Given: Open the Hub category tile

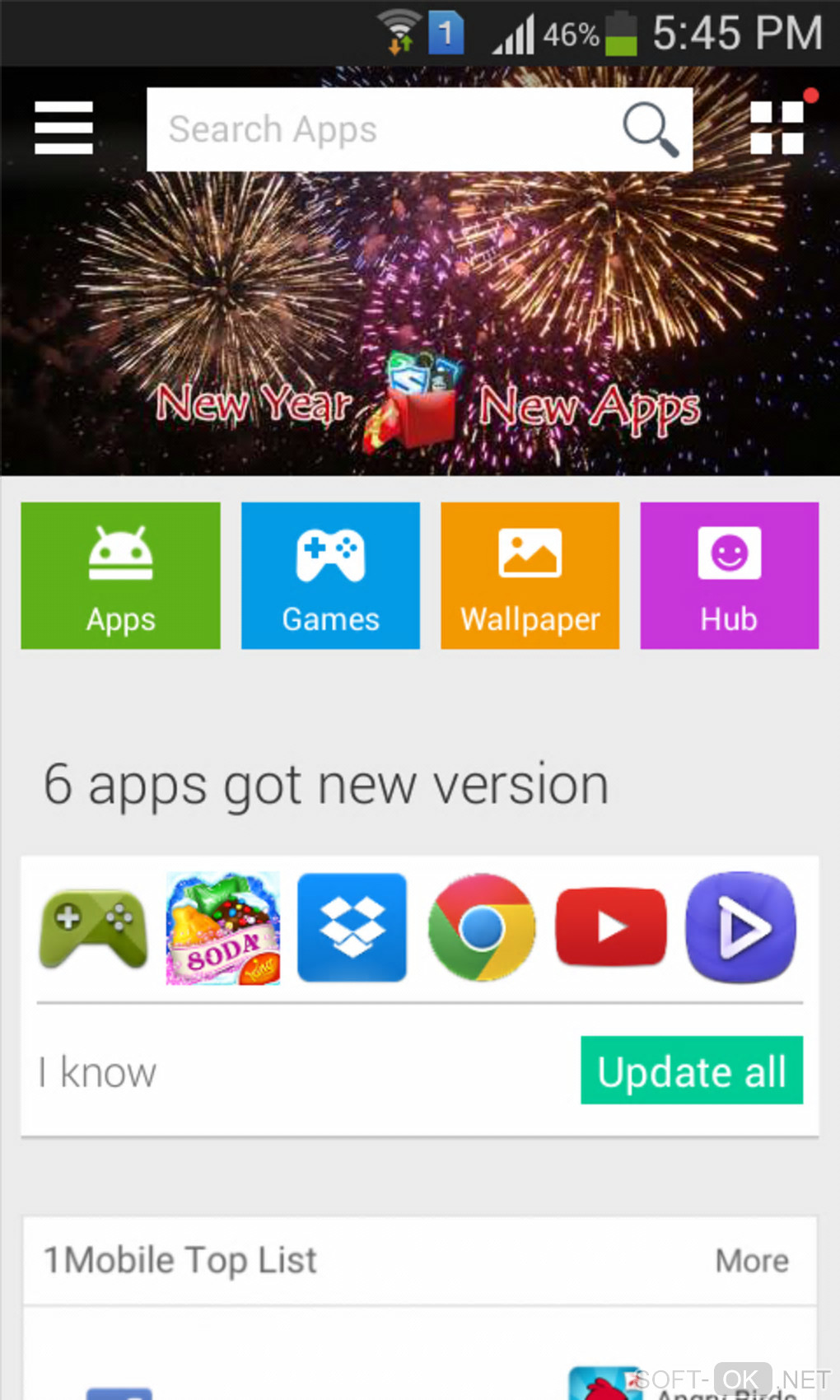Looking at the screenshot, I should point(729,576).
